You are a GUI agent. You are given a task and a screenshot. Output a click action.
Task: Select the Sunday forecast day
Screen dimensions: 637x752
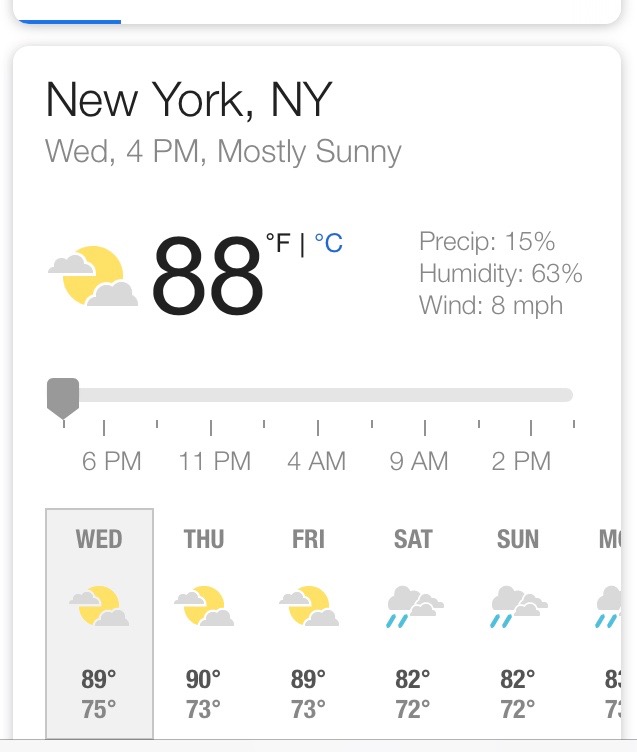(x=518, y=623)
